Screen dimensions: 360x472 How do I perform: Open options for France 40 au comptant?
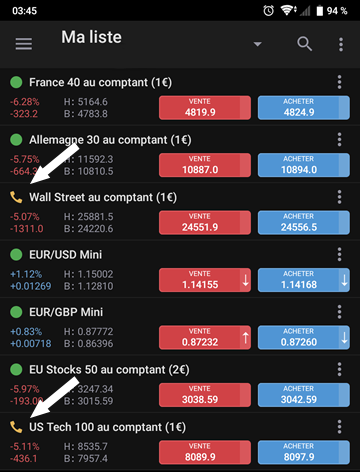coord(339,82)
